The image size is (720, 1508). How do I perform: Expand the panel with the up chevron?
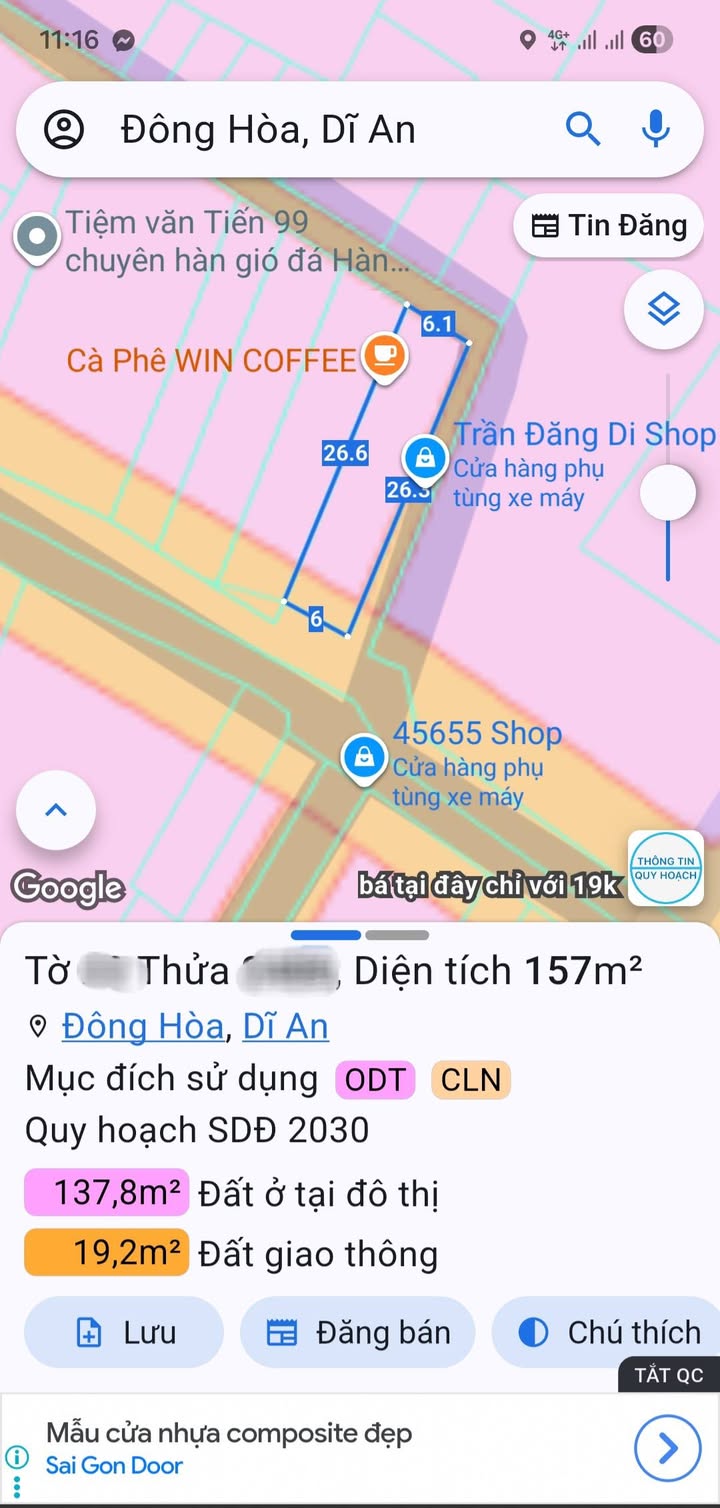56,811
